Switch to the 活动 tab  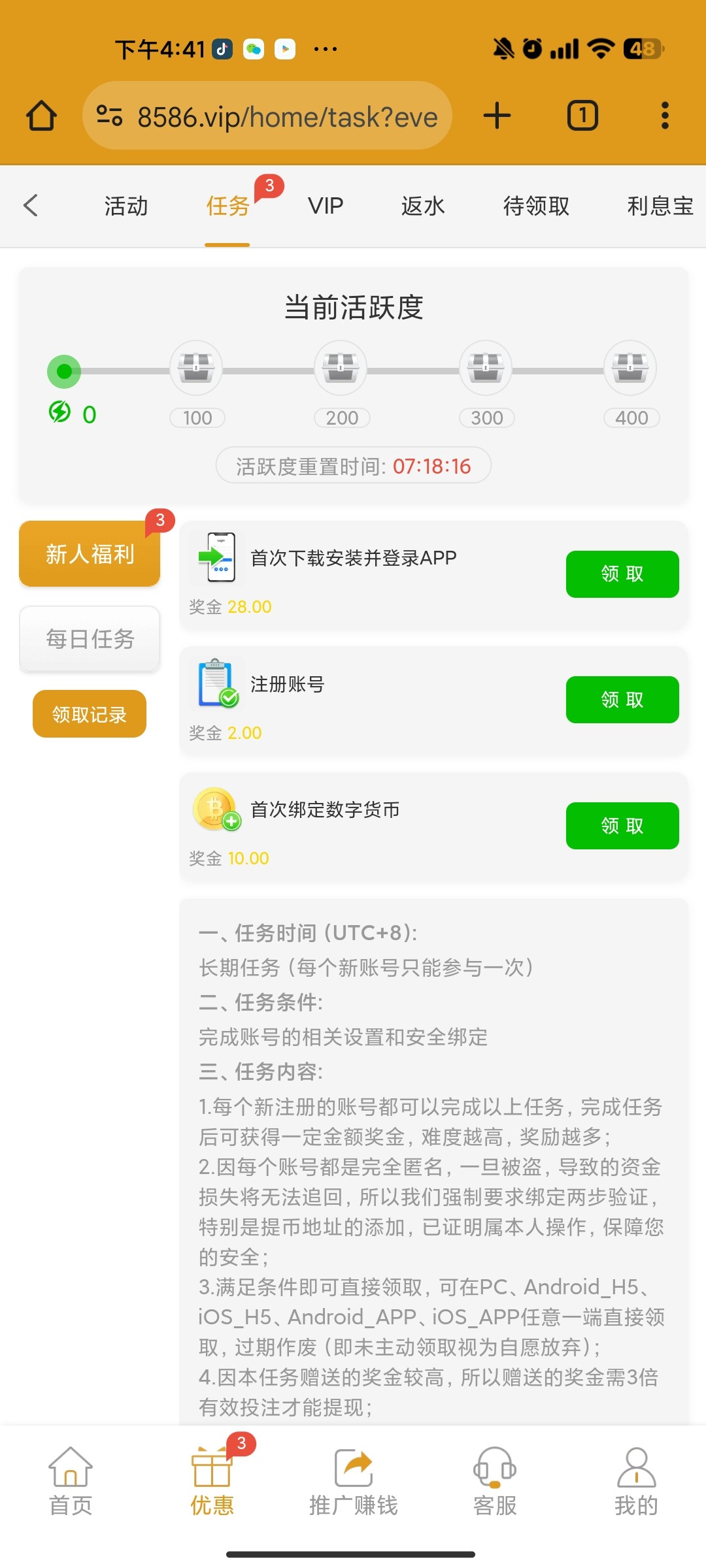click(x=126, y=206)
